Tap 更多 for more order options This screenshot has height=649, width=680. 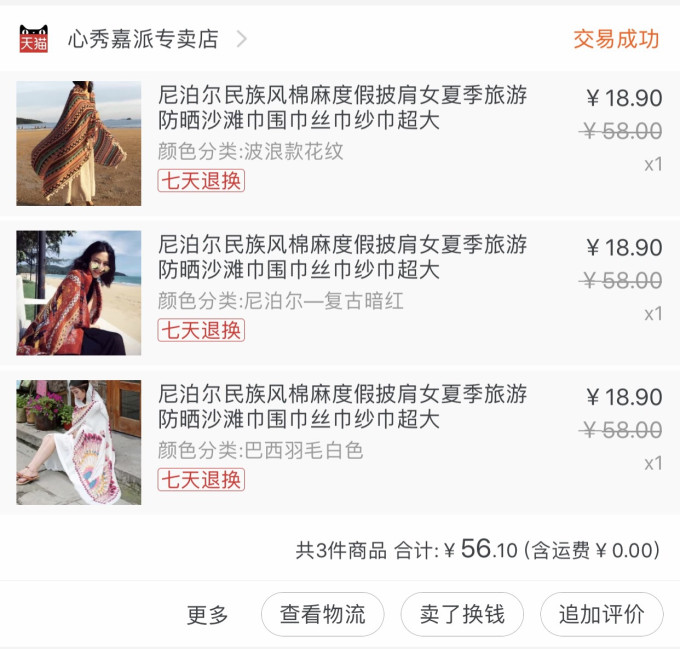(208, 614)
